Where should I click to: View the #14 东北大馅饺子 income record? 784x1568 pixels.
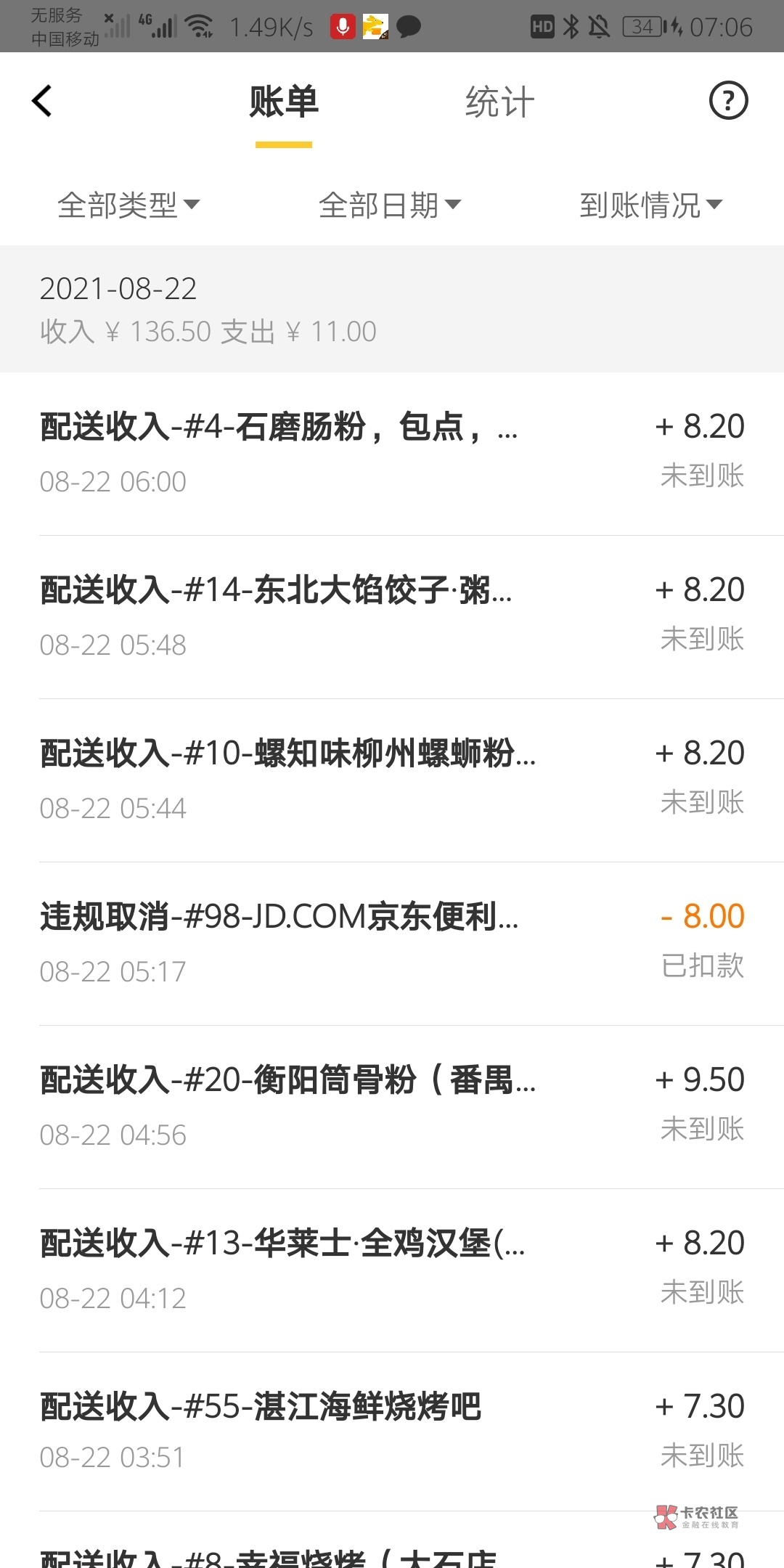(x=392, y=616)
